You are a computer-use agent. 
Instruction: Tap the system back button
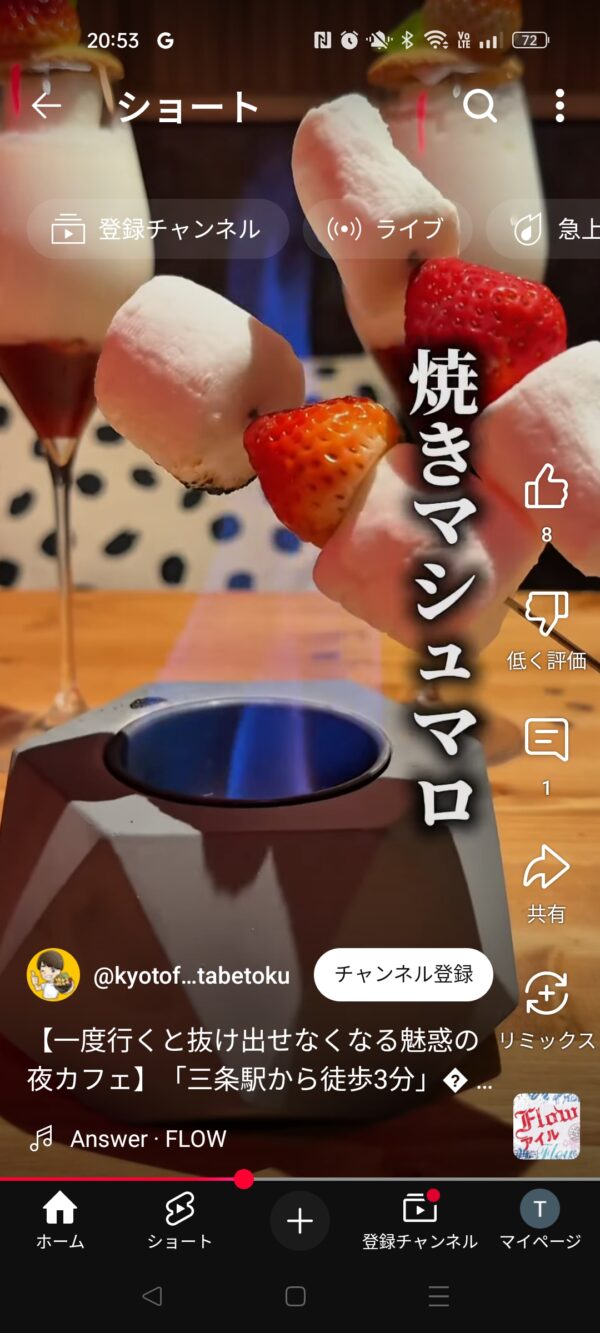pyautogui.click(x=152, y=1296)
